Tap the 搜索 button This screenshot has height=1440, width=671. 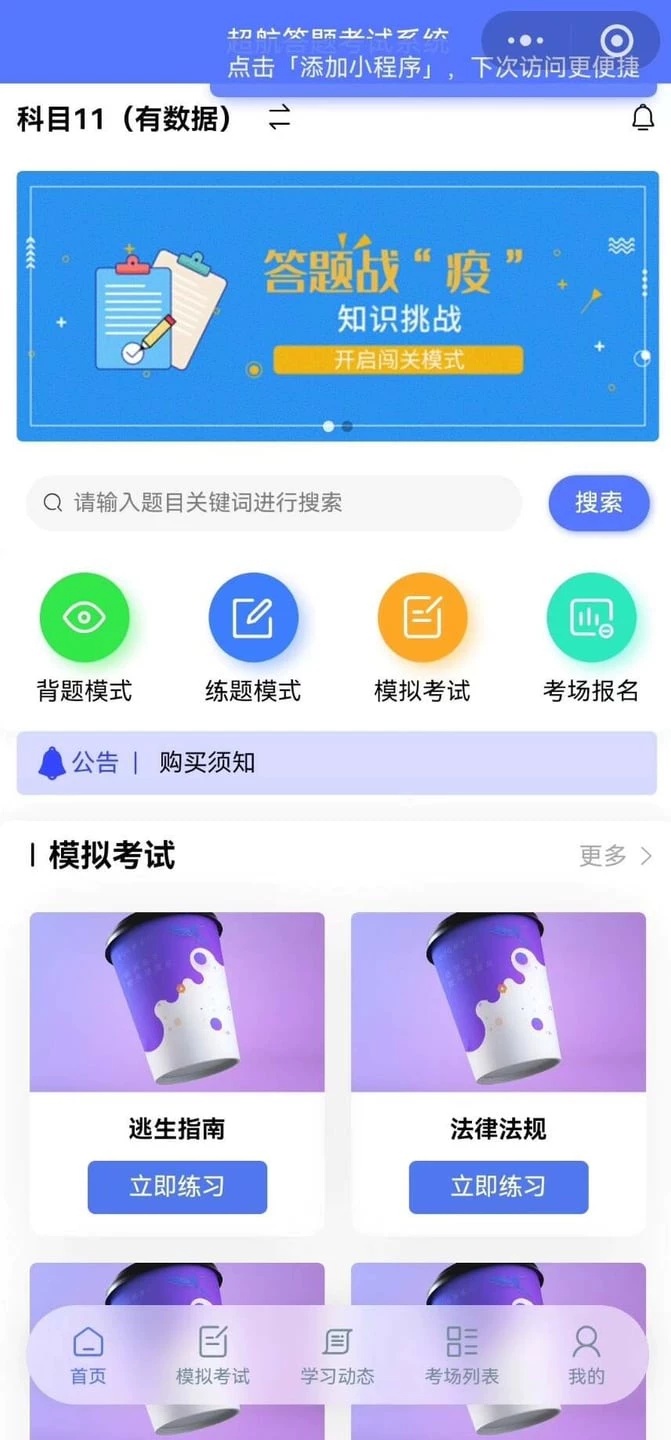598,502
